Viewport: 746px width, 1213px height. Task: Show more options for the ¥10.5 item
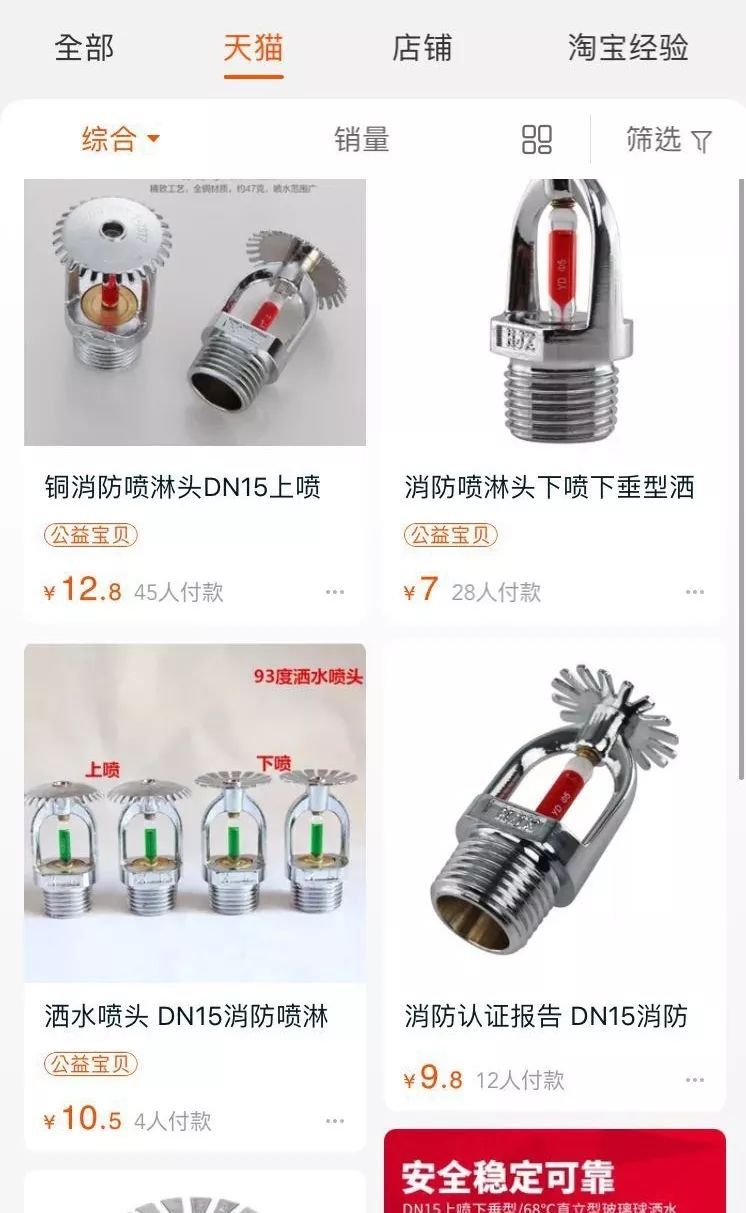click(335, 1121)
